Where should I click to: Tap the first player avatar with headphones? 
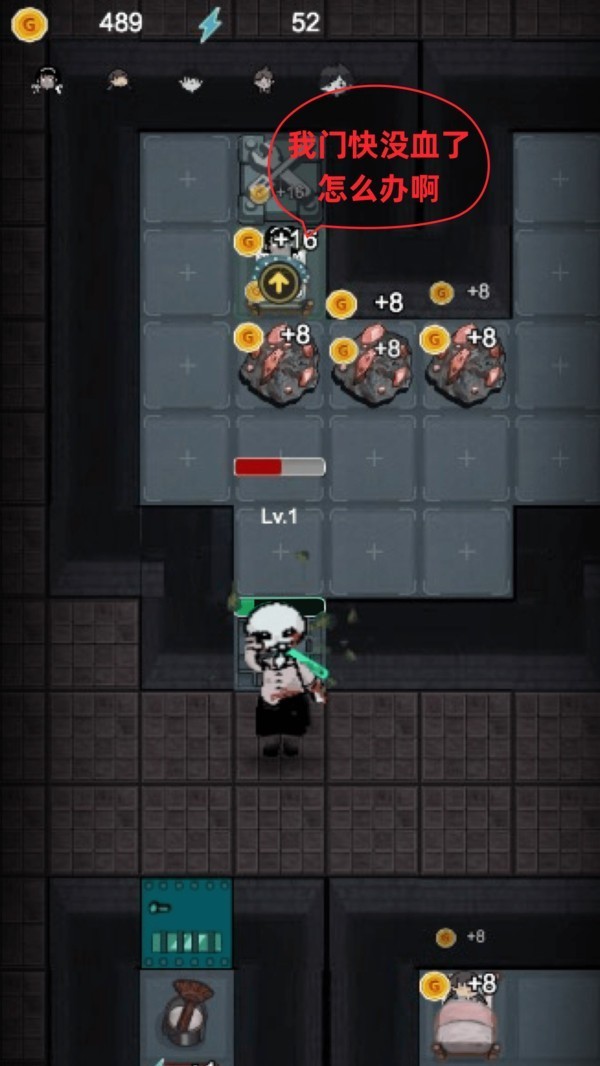tap(48, 81)
